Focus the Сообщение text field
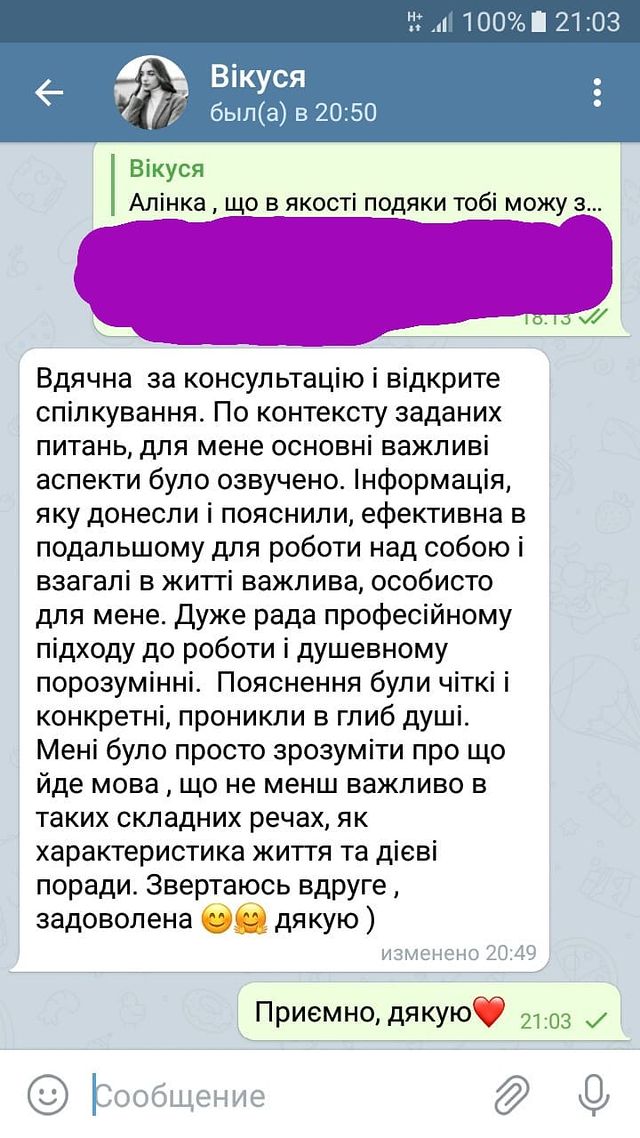 [280, 1095]
